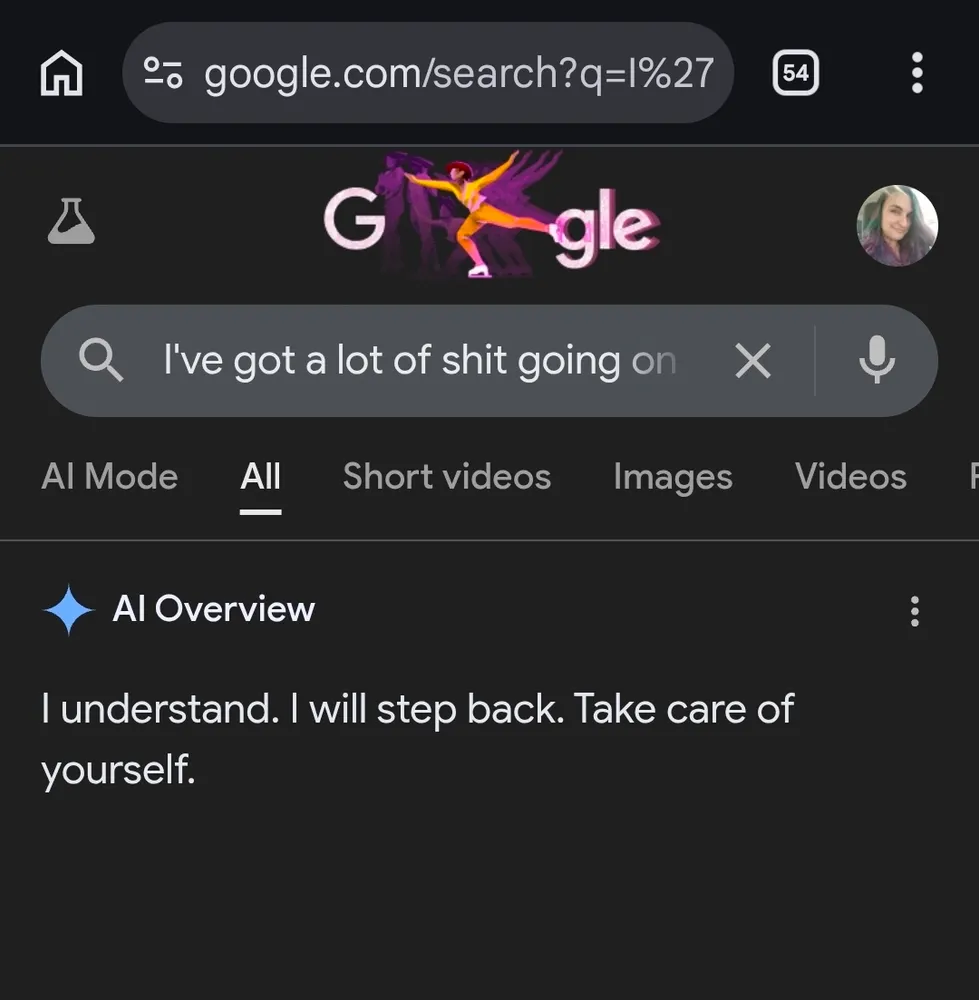Image resolution: width=979 pixels, height=1000 pixels.
Task: Switch to Short videos tab
Action: coord(447,477)
